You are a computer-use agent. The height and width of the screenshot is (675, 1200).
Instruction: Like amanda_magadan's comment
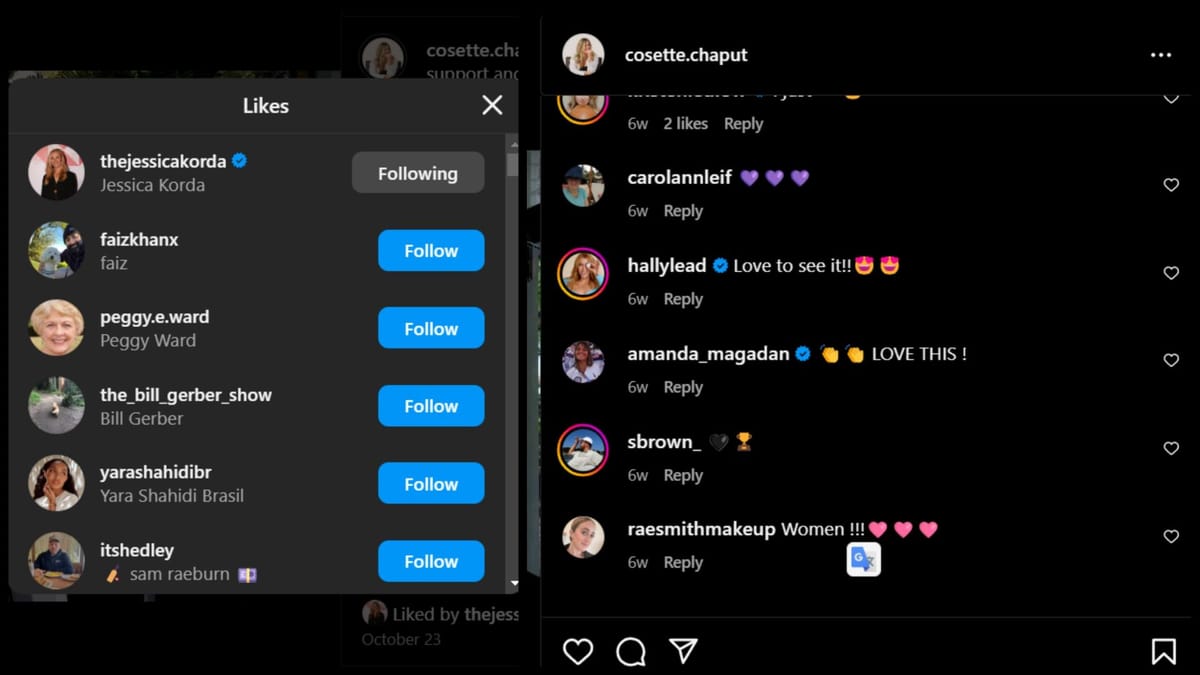1171,360
